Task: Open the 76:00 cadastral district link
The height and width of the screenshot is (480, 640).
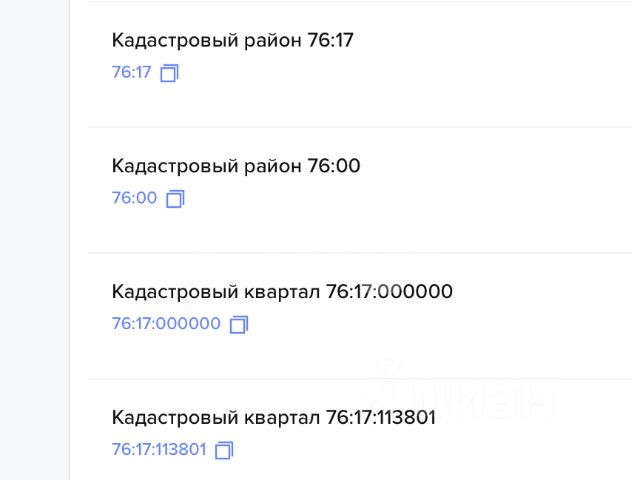Action: pyautogui.click(x=134, y=198)
